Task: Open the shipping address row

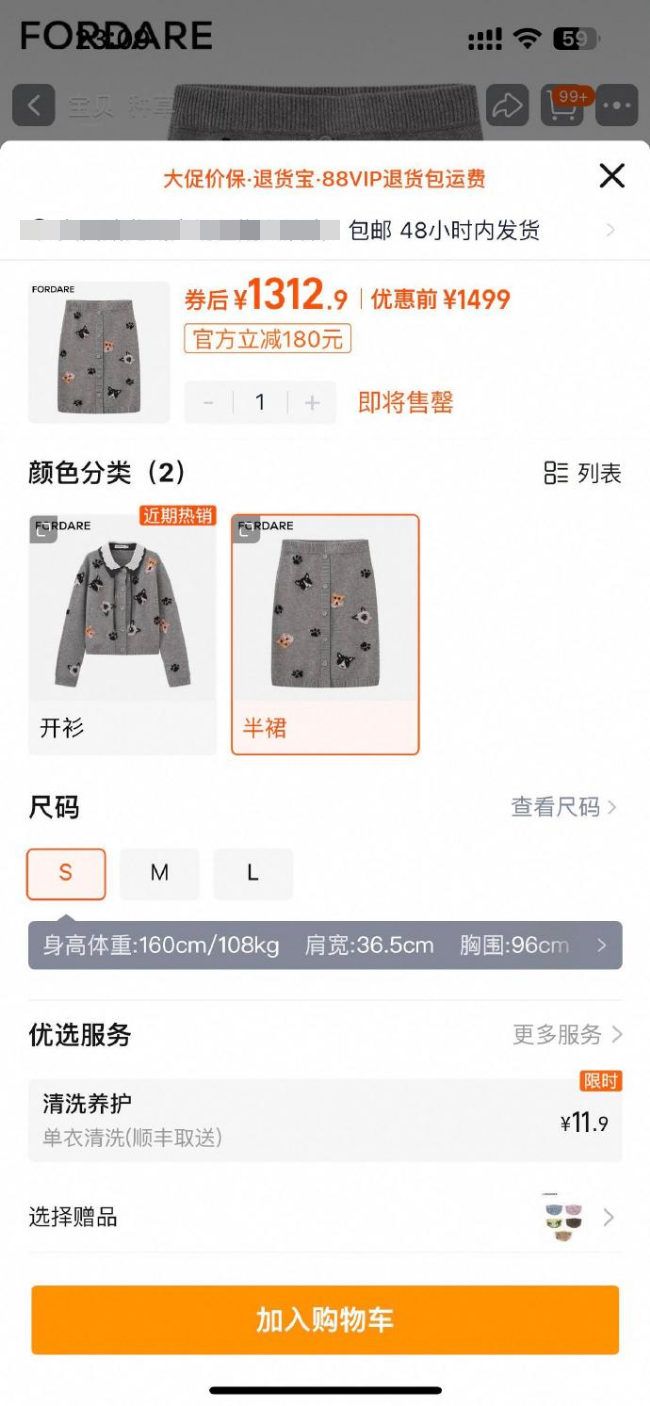Action: point(325,230)
